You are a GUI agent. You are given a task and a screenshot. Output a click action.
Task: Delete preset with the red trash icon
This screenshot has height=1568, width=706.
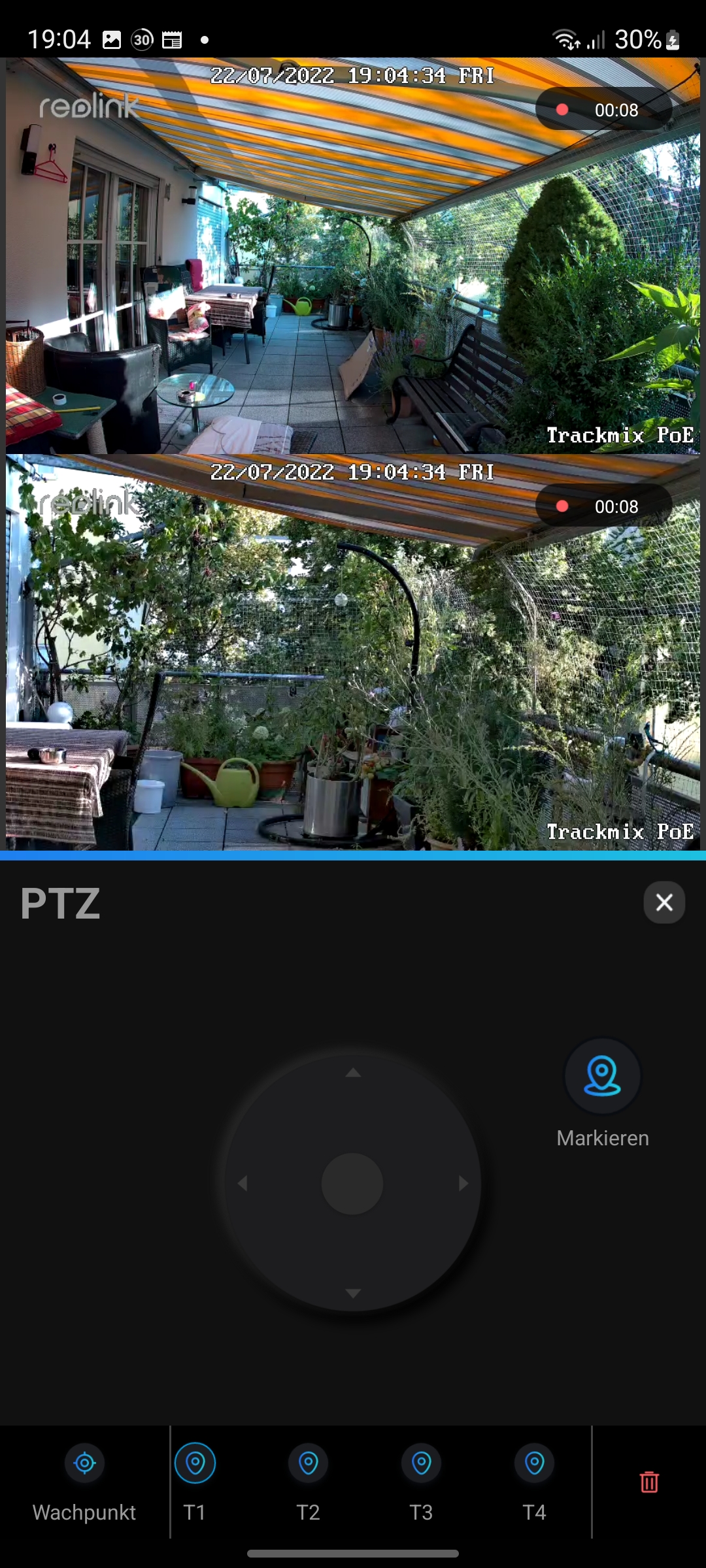pyautogui.click(x=649, y=1482)
